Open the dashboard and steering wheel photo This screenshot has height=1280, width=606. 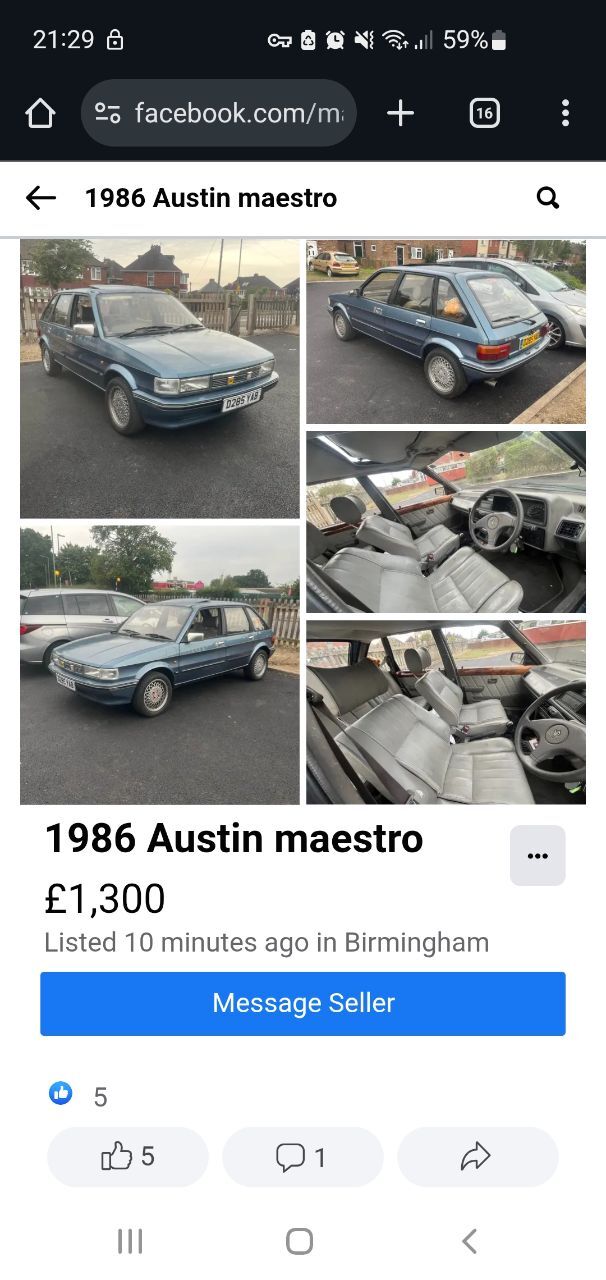(x=445, y=522)
